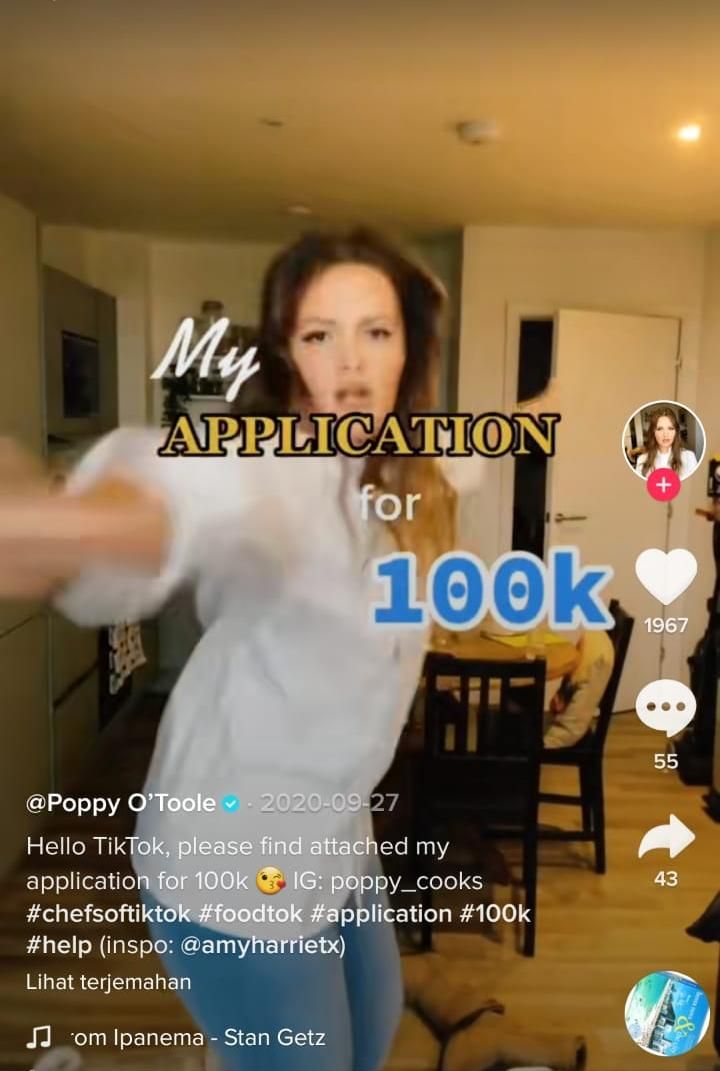Open the comments bubble
The height and width of the screenshot is (1071, 720).
666,708
